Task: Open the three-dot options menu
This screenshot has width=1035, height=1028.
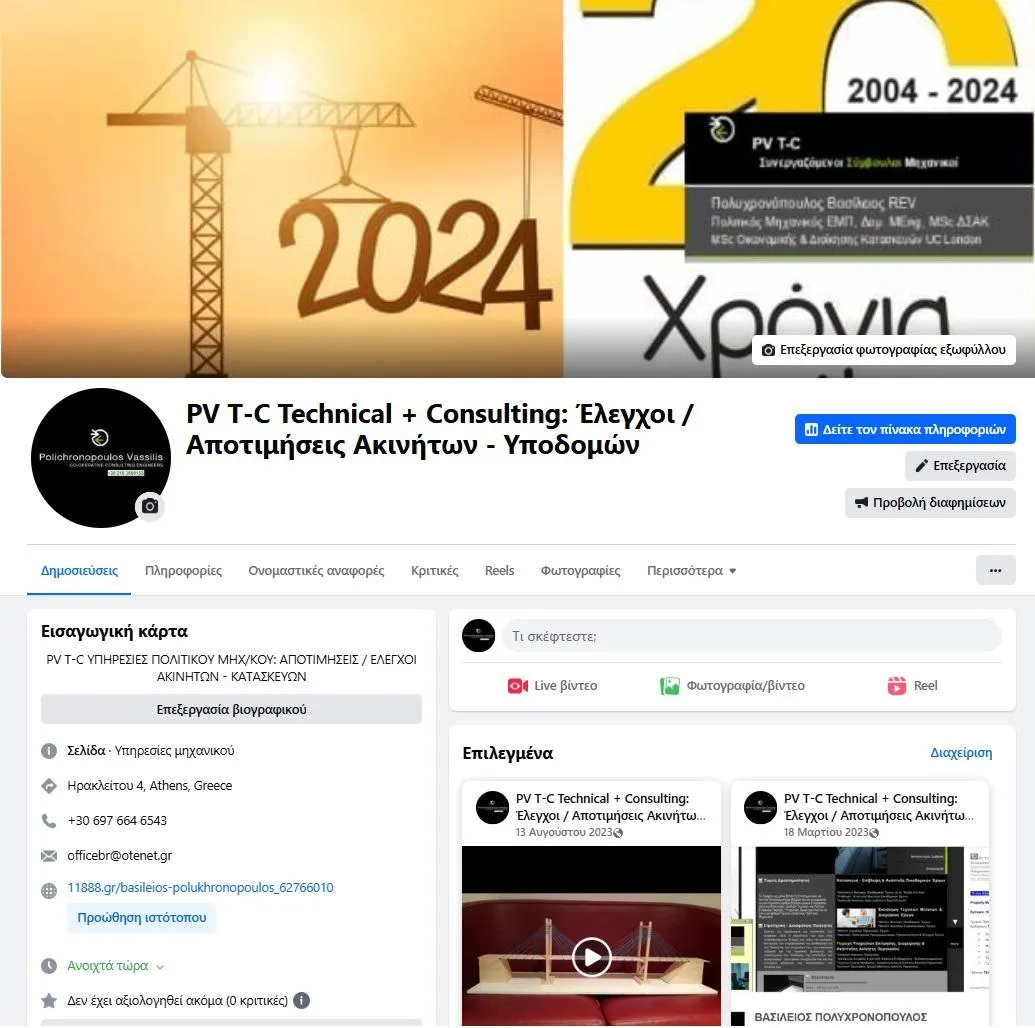Action: (995, 570)
